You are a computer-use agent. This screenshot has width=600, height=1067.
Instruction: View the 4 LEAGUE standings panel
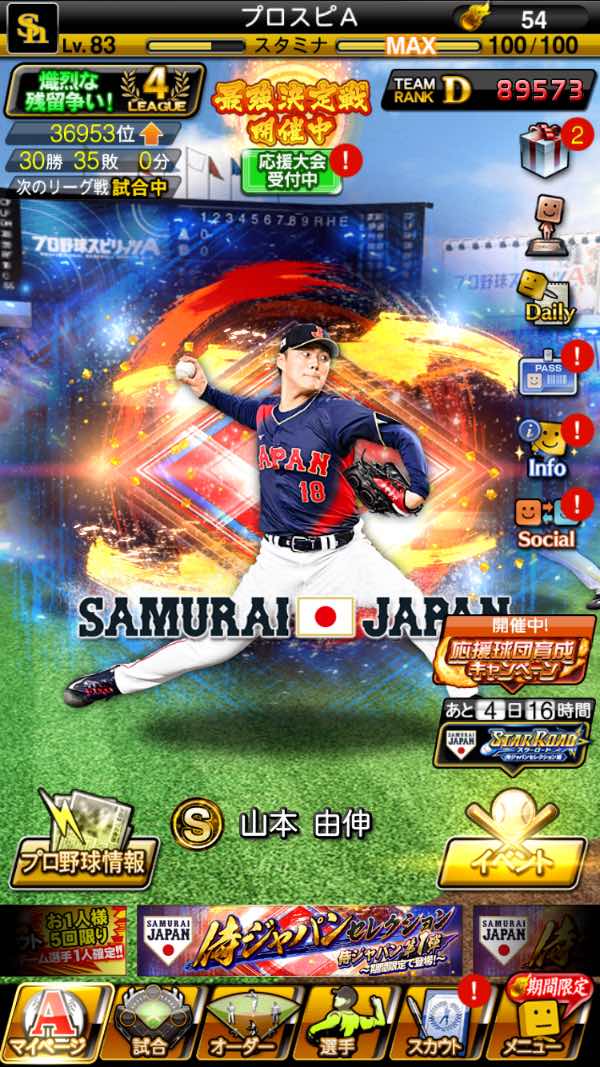(x=104, y=92)
